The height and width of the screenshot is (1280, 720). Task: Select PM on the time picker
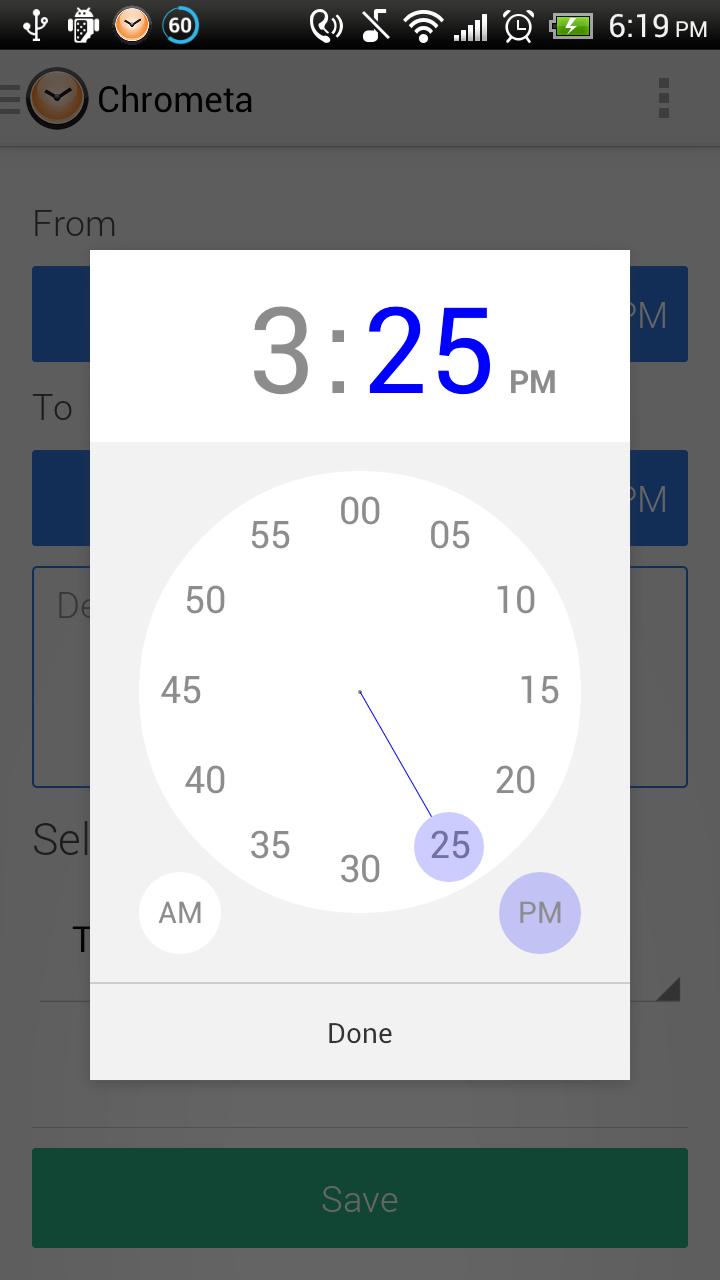pos(540,913)
